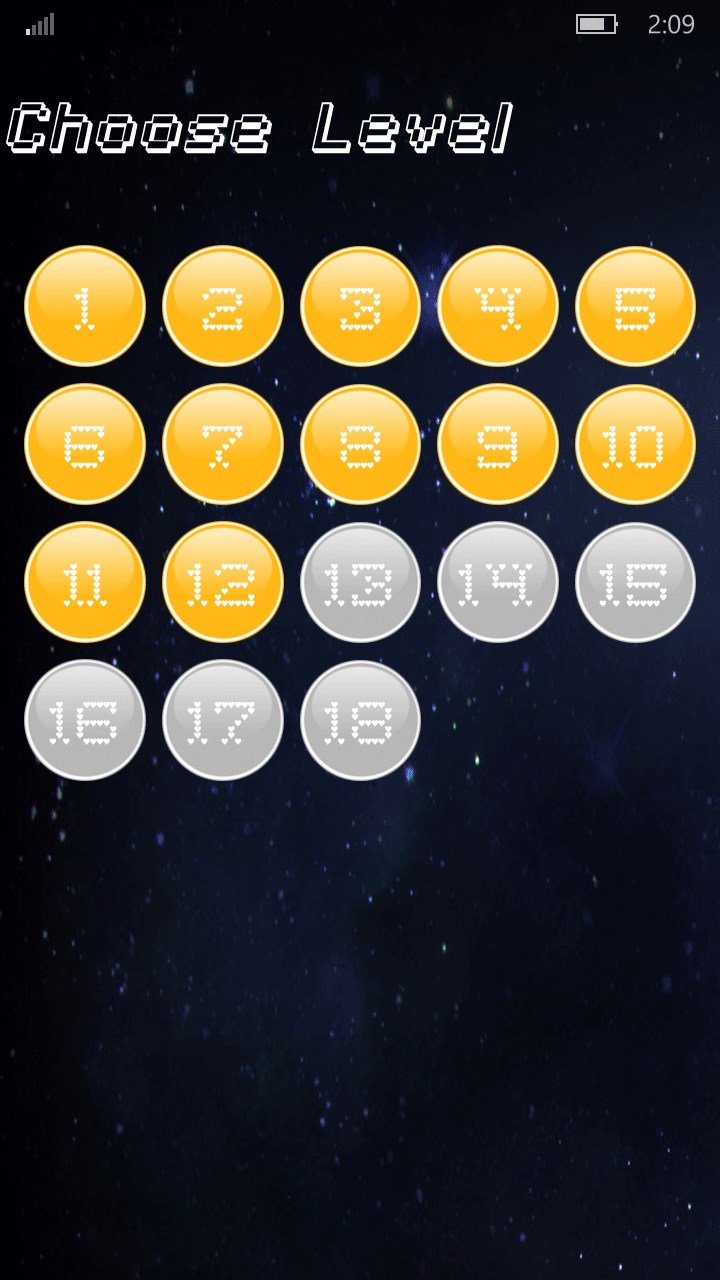Viewport: 720px width, 1280px height.
Task: Pick level 8
Action: coord(361,444)
